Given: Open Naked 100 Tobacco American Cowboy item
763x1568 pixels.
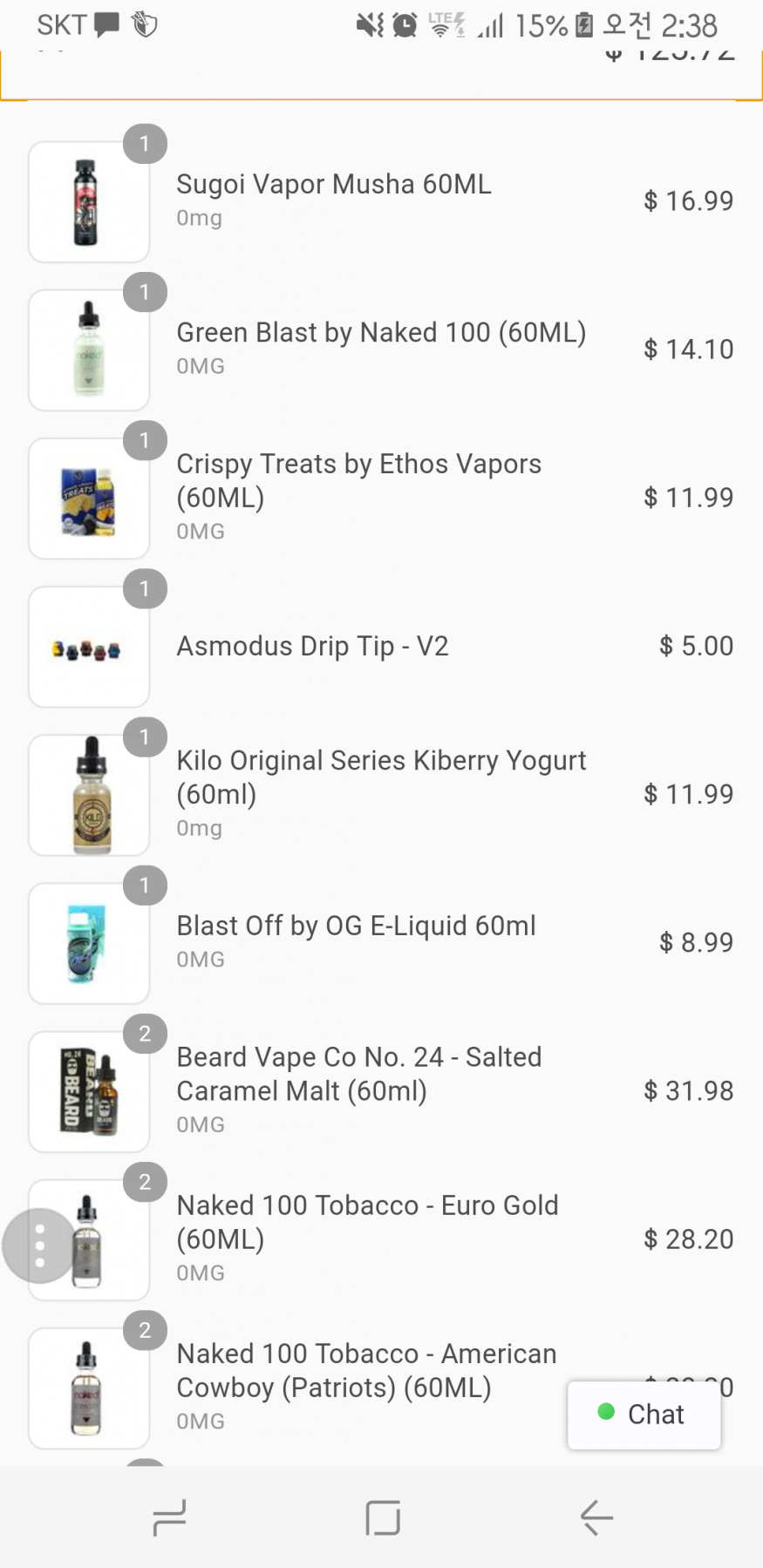Looking at the screenshot, I should point(366,1370).
